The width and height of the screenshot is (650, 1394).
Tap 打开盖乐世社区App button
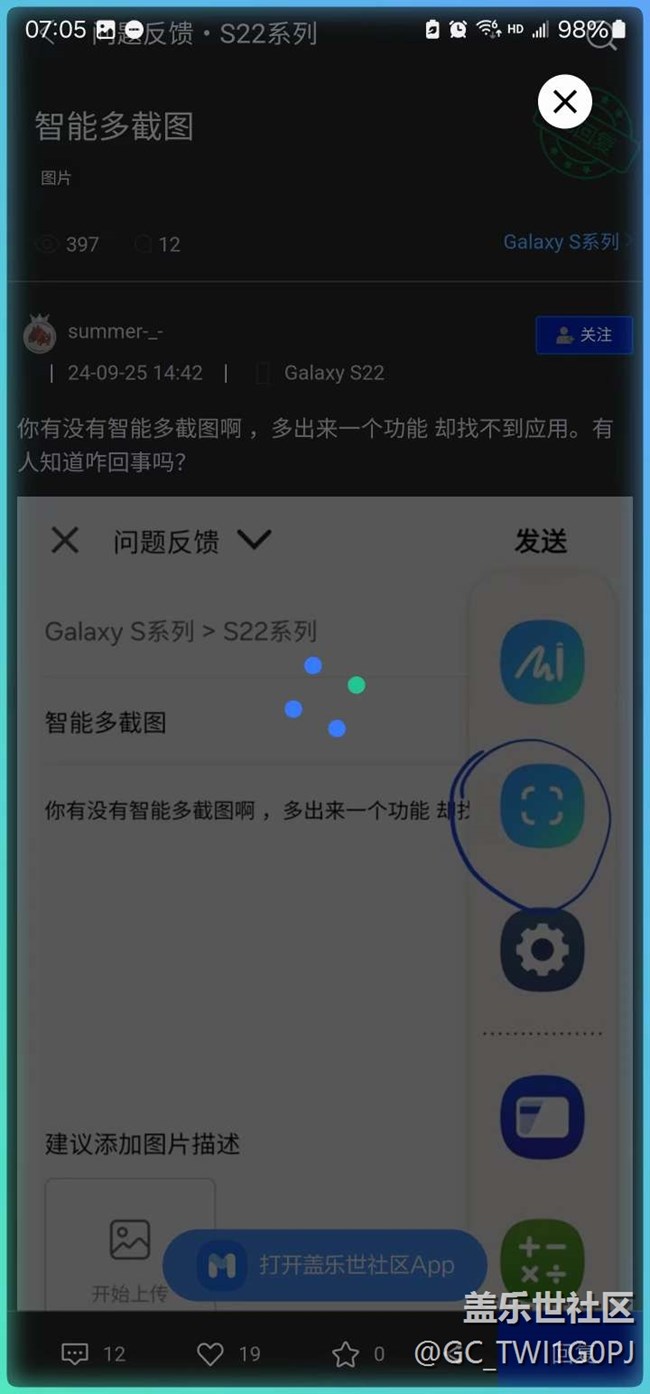point(325,1265)
